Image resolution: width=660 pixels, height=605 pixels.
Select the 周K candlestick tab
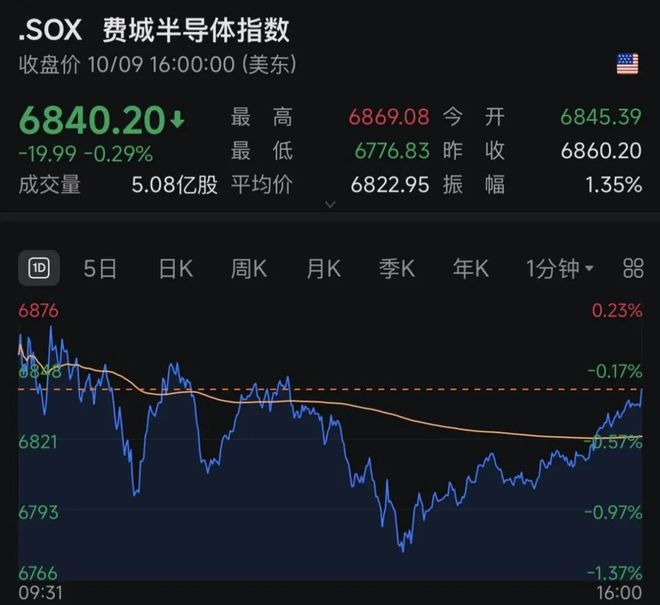[x=249, y=268]
